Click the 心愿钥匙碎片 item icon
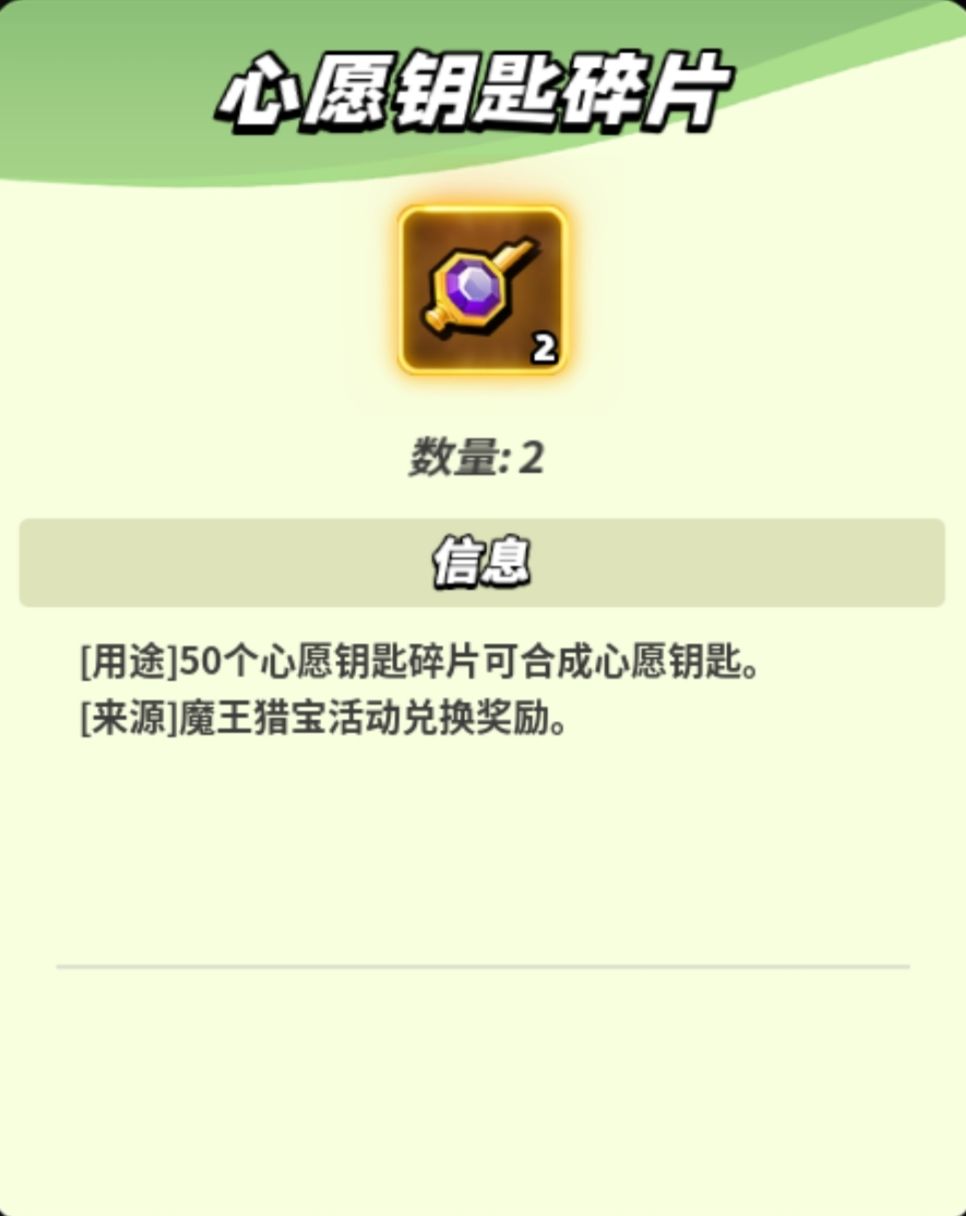The height and width of the screenshot is (1216, 966). (x=483, y=288)
